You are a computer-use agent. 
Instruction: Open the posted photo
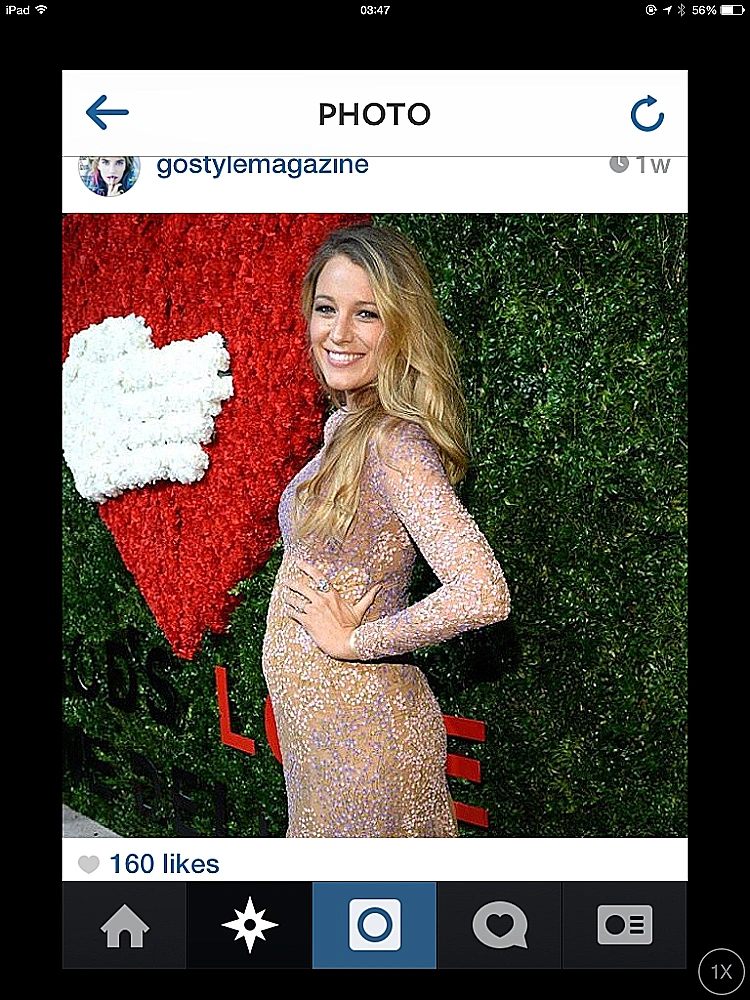click(375, 525)
